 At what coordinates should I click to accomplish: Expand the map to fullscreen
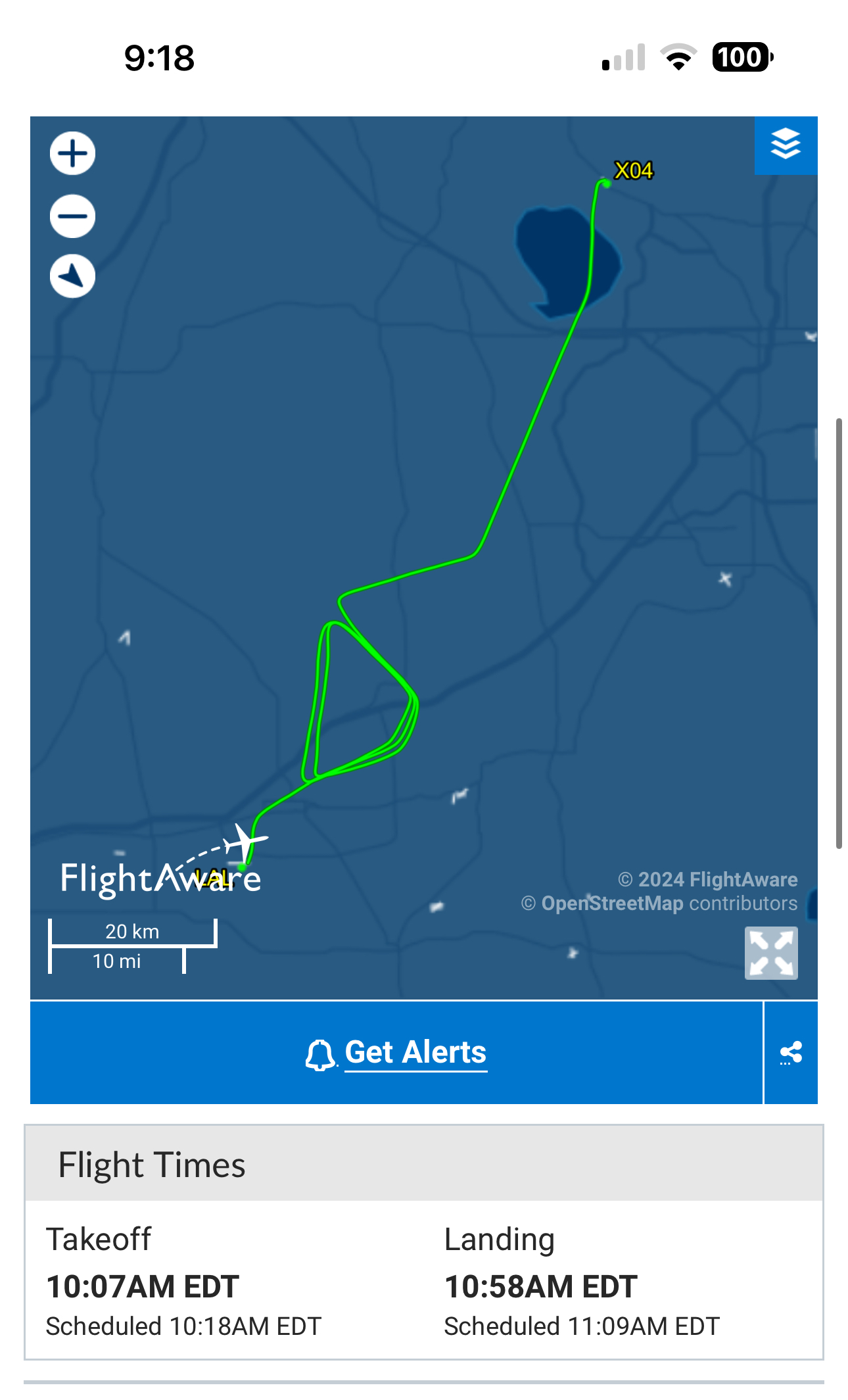point(771,953)
